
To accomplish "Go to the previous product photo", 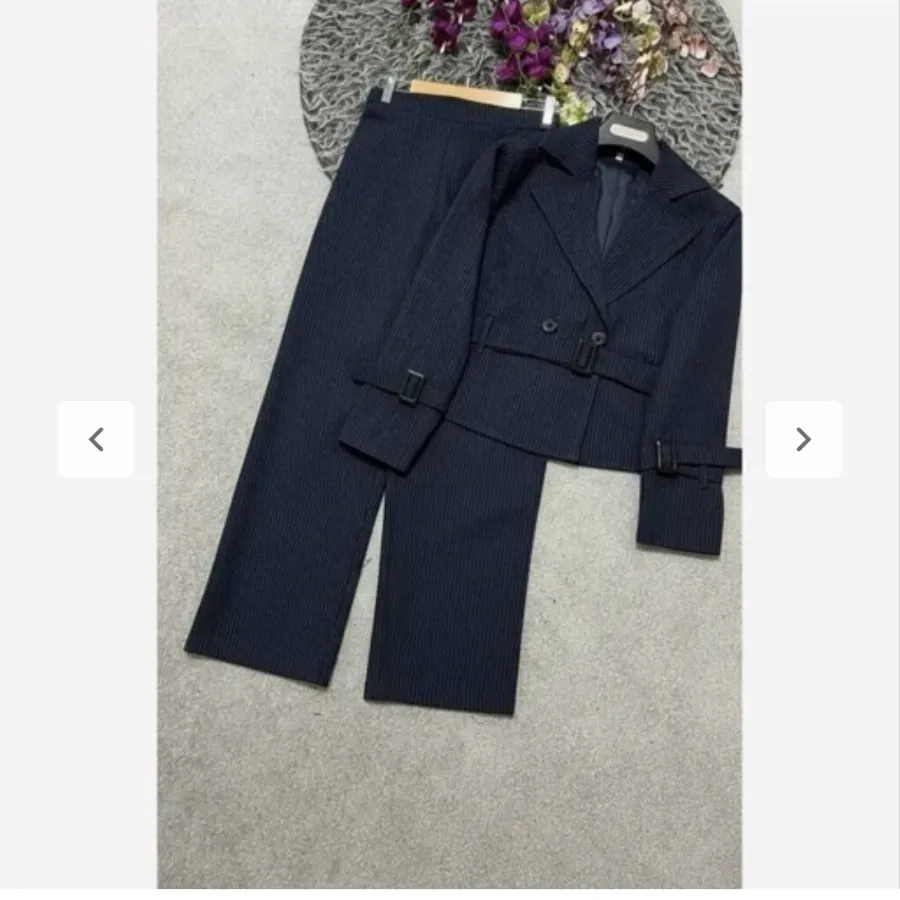I will click(x=96, y=439).
